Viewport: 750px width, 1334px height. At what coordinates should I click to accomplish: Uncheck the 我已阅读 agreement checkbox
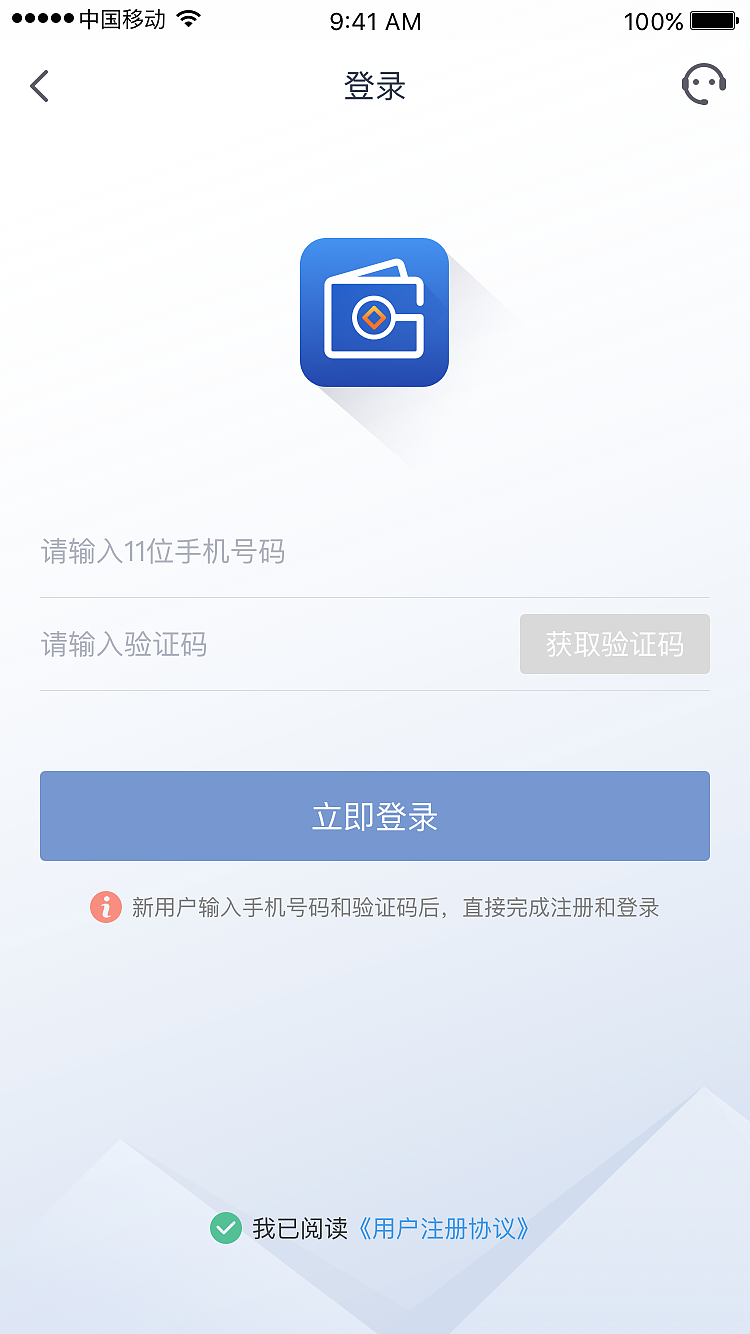pyautogui.click(x=226, y=1228)
